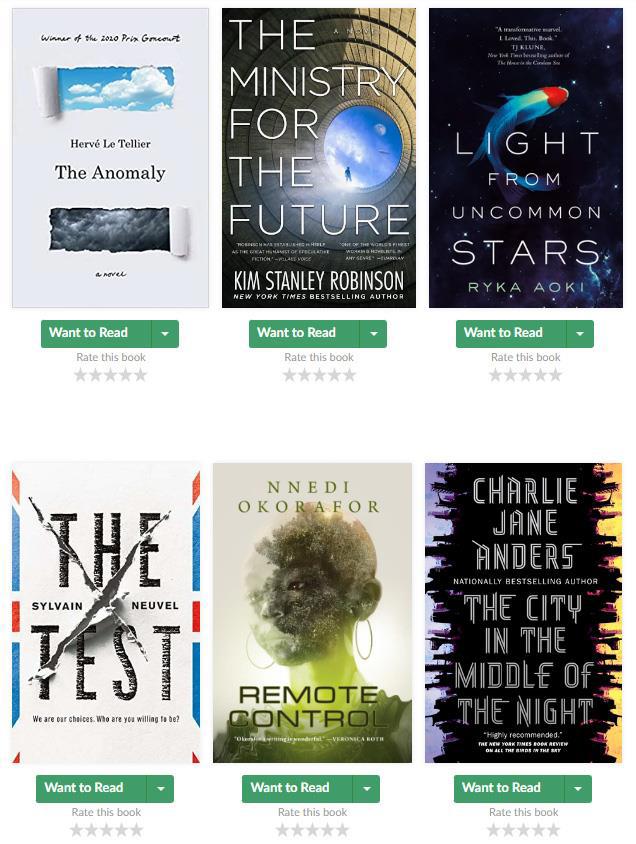The height and width of the screenshot is (844, 636).
Task: Rate Light from Uncommon Stars three stars
Action: pyautogui.click(x=526, y=375)
